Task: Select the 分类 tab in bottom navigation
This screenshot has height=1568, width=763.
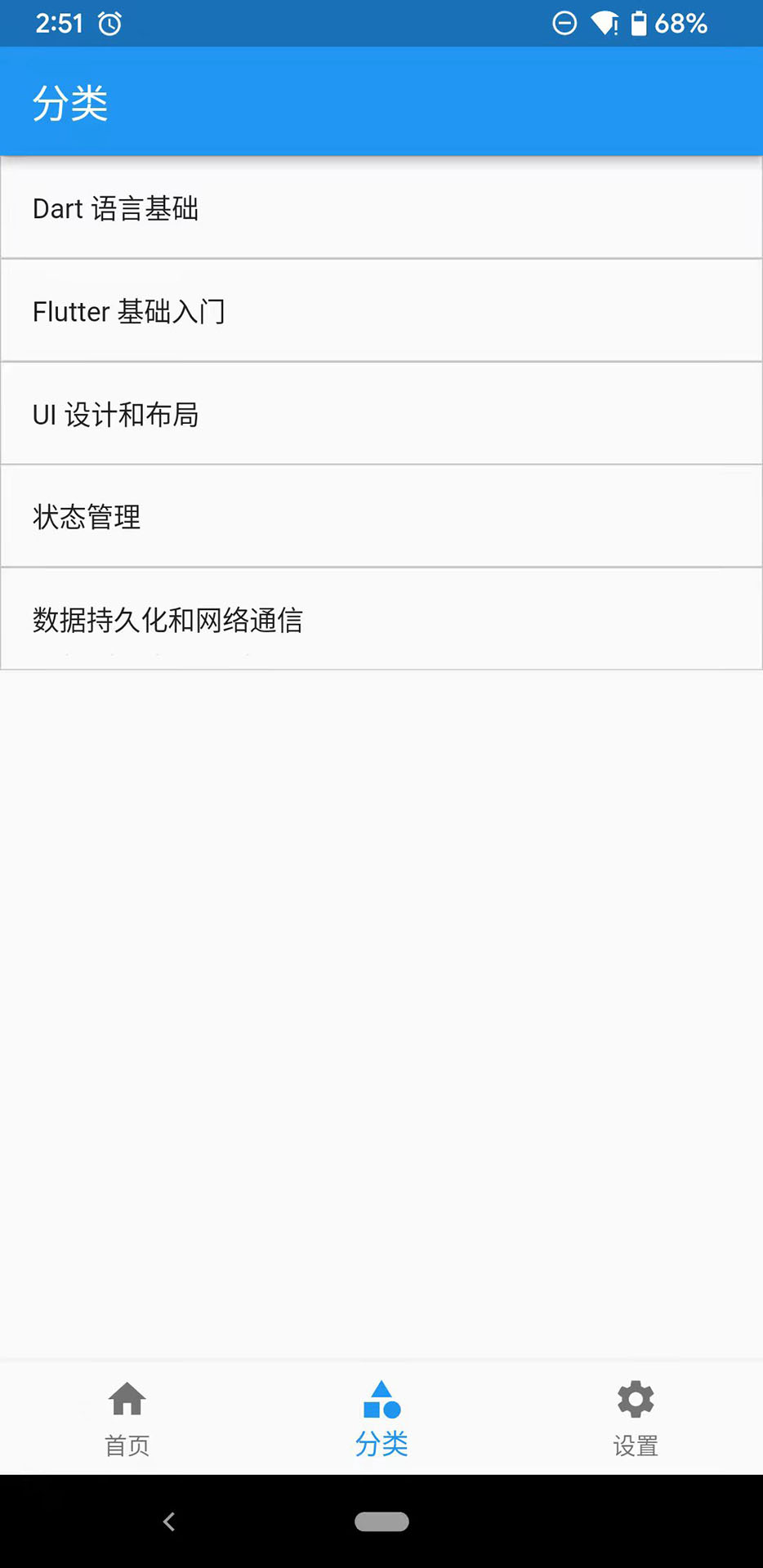Action: [381, 1418]
